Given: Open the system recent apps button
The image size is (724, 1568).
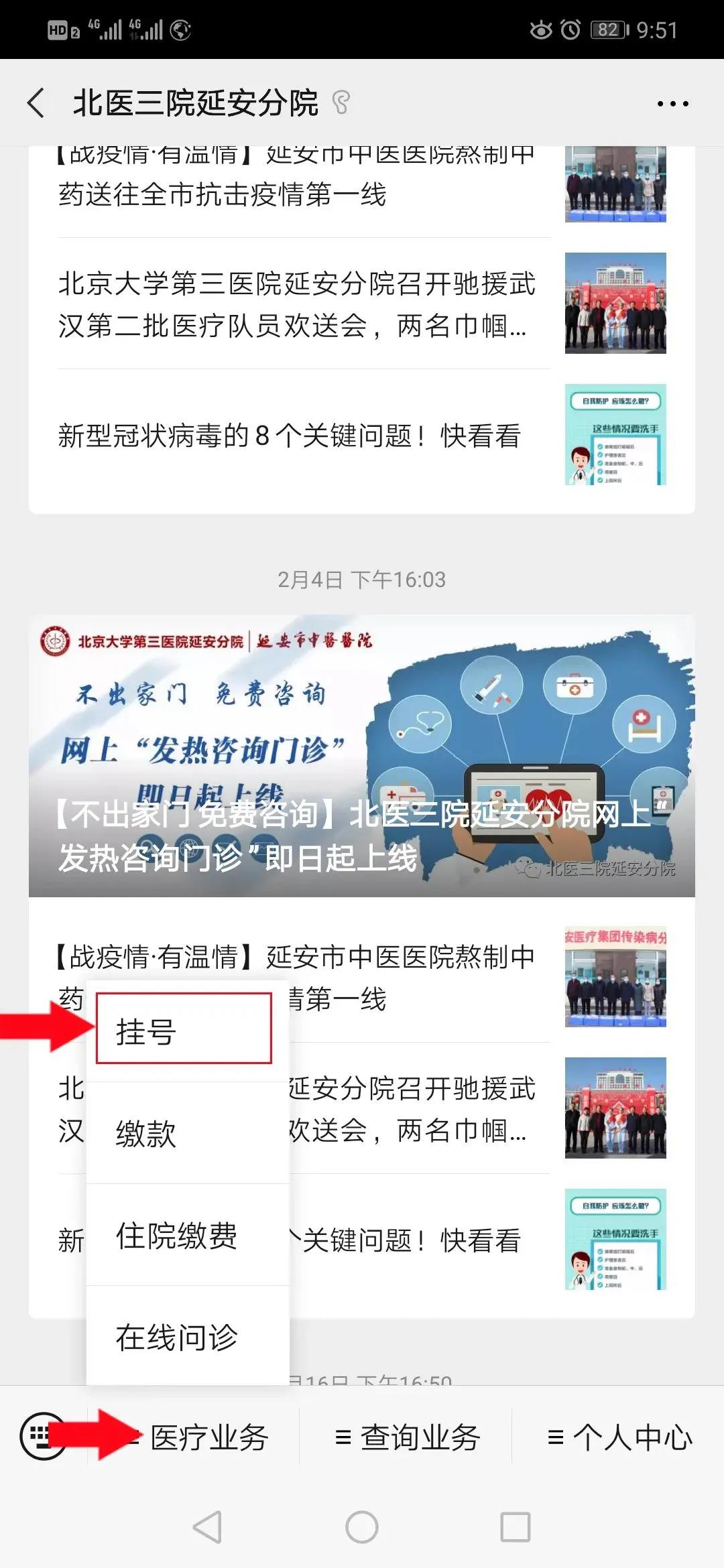Looking at the screenshot, I should 516,1527.
